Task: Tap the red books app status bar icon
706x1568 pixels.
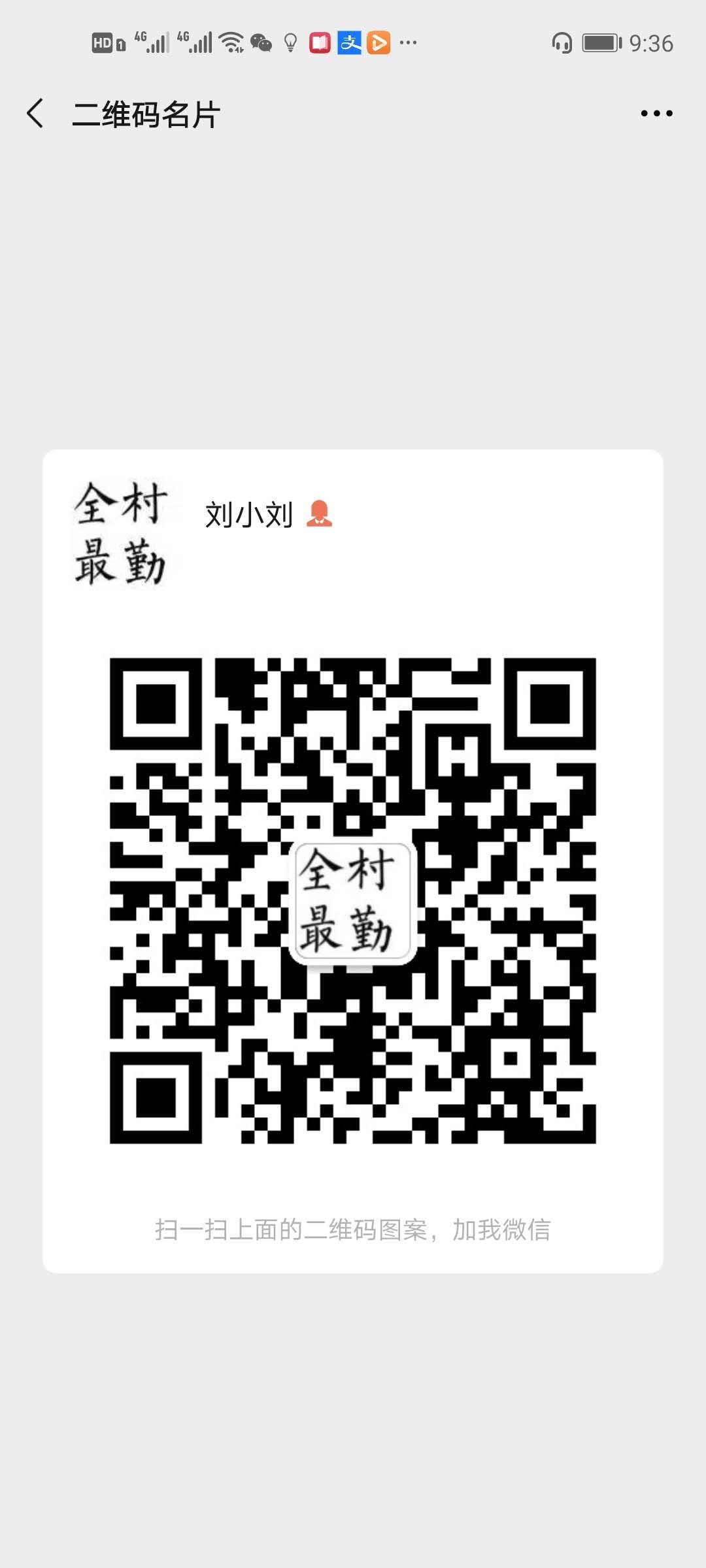Action: point(320,43)
